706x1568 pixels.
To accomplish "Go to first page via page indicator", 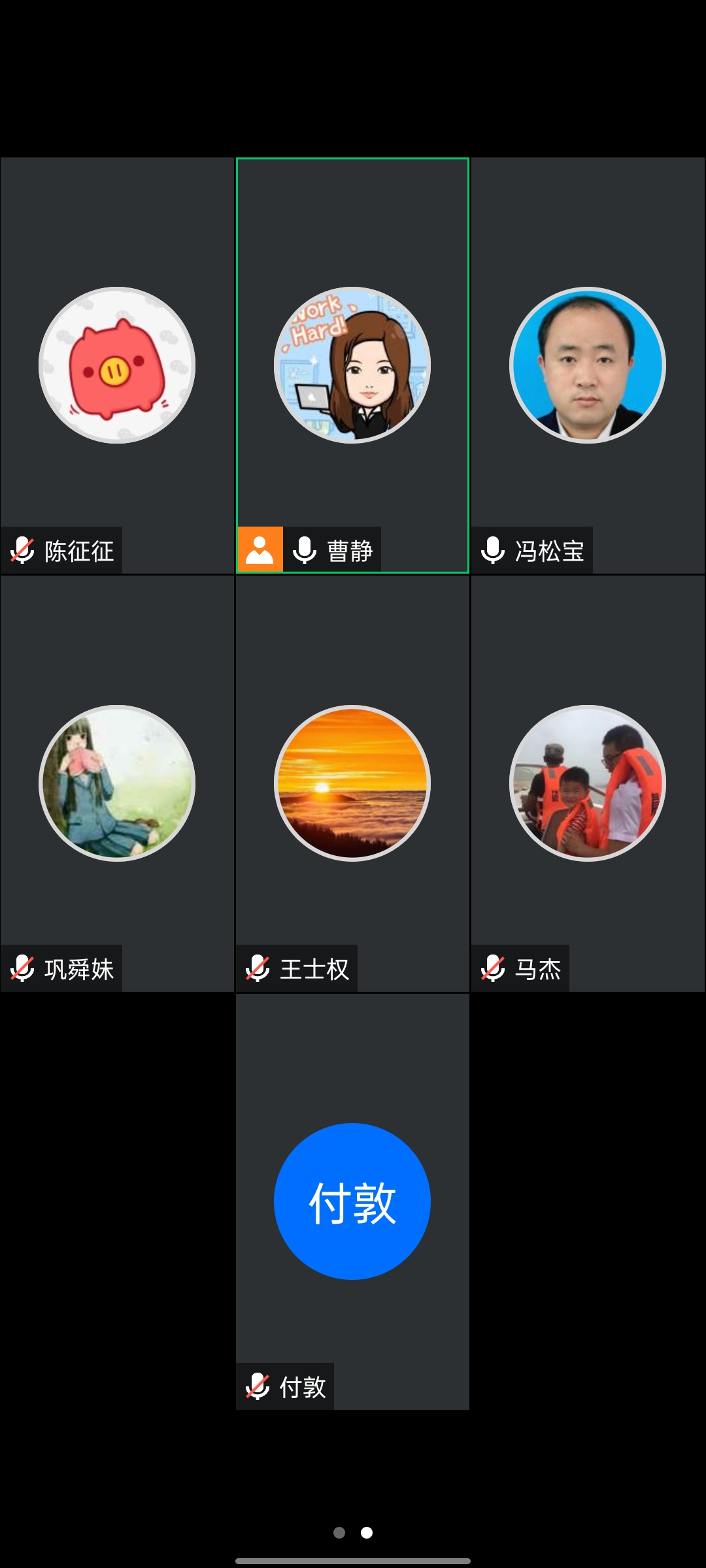I will (339, 1533).
